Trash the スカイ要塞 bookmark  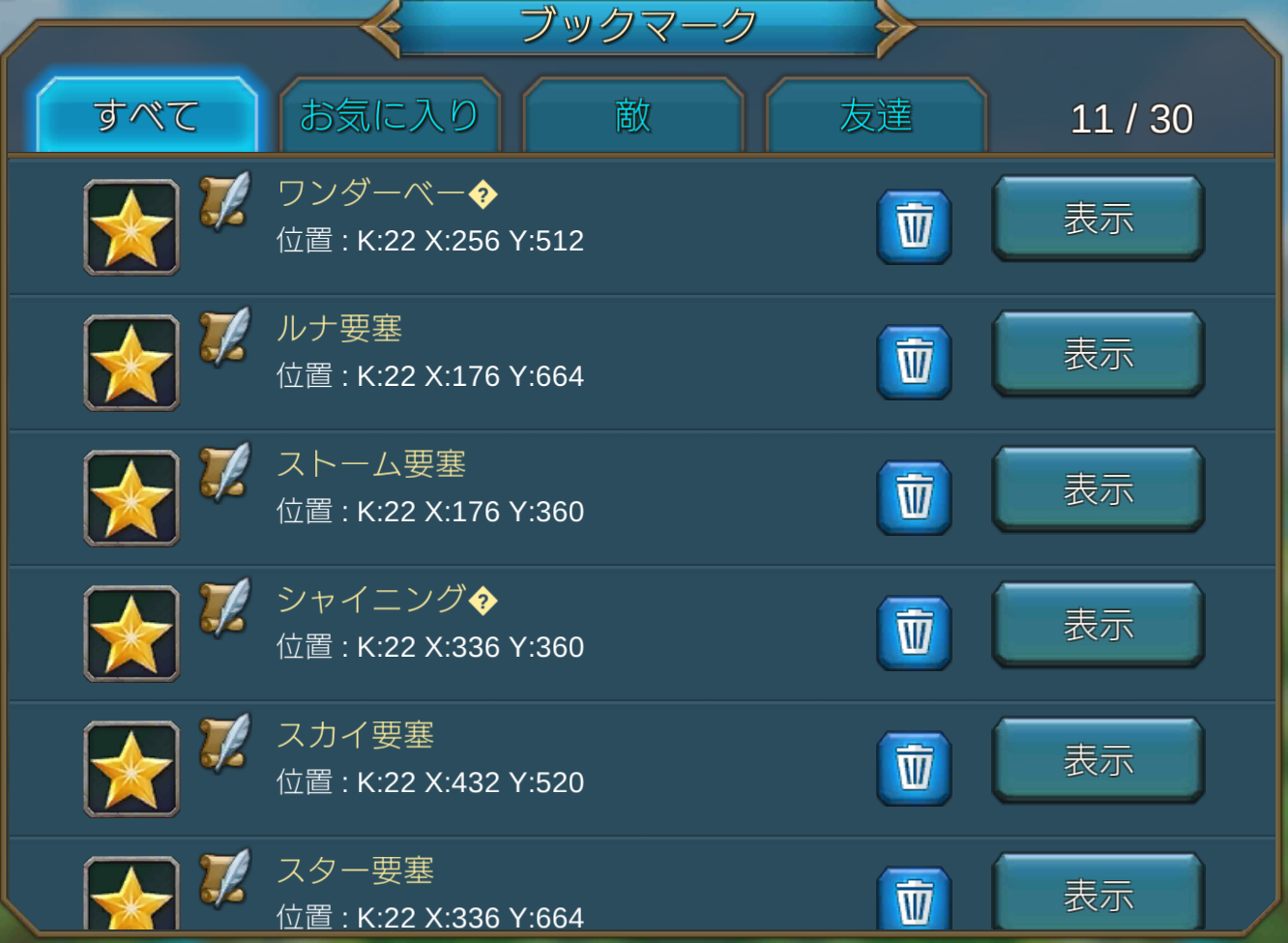(914, 769)
